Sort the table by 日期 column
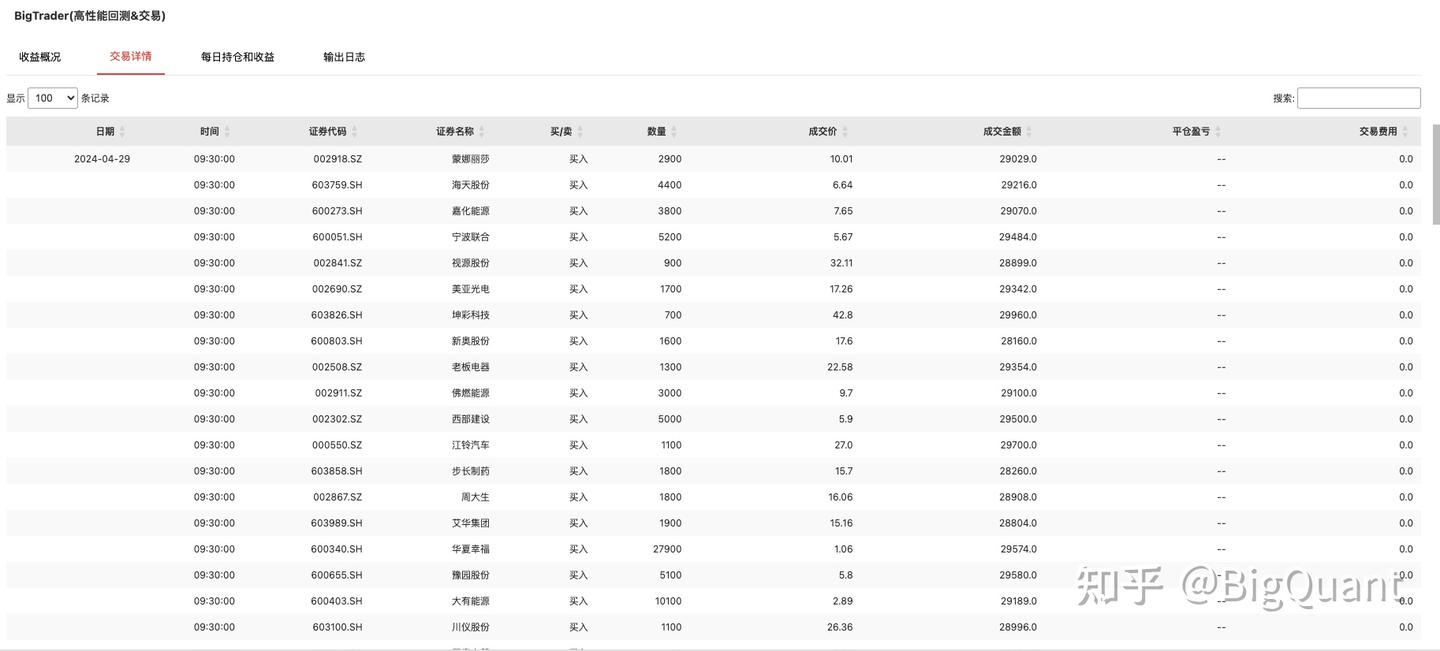The width and height of the screenshot is (1440, 651). [106, 132]
